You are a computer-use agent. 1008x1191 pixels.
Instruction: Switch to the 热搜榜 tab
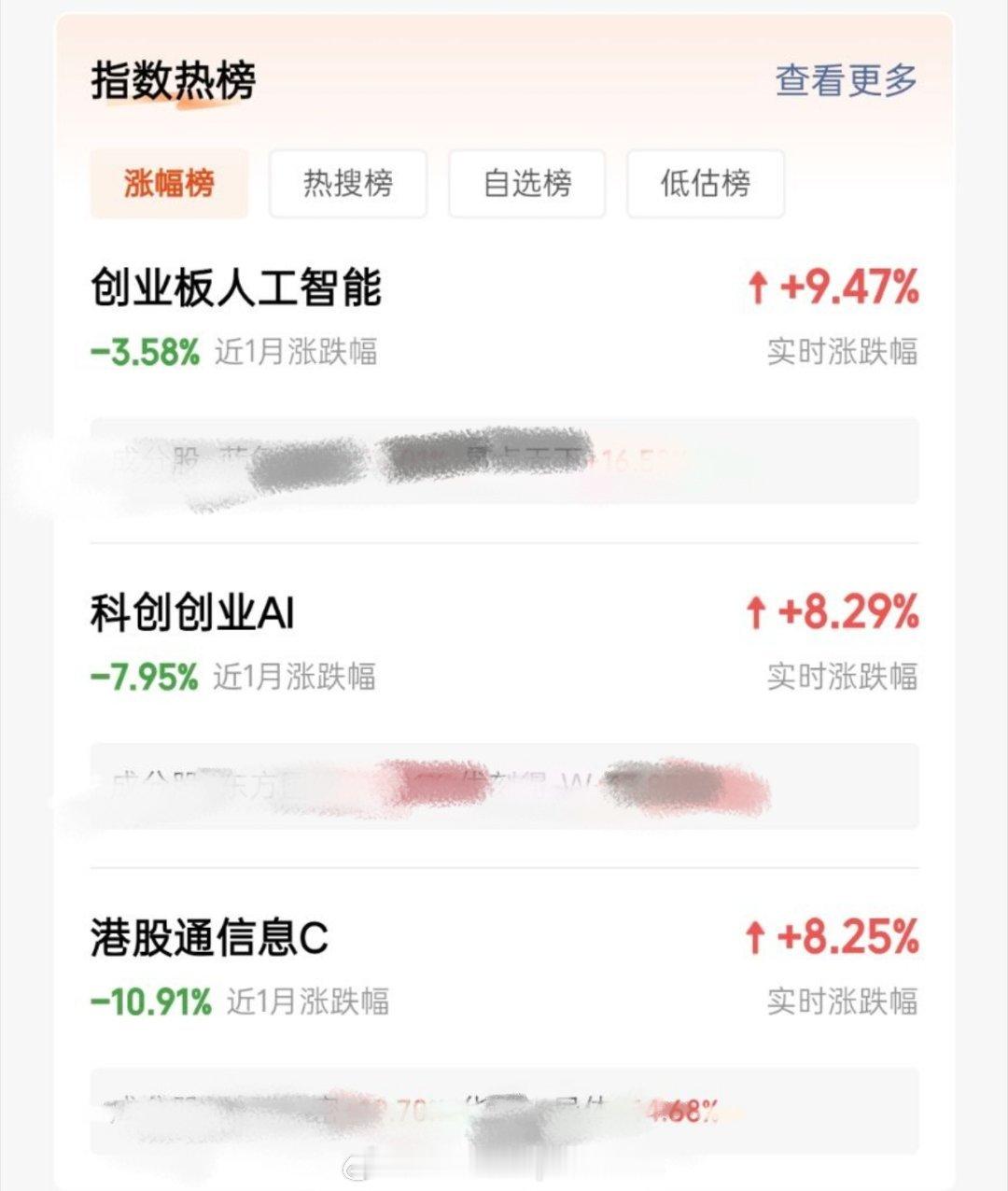[347, 184]
